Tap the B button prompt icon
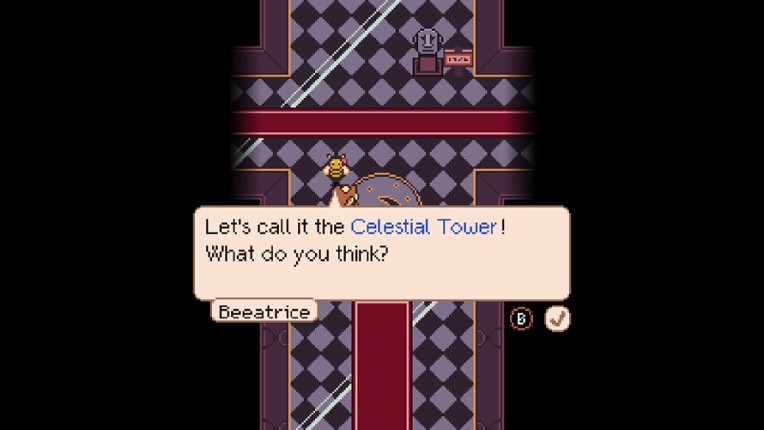 click(522, 319)
